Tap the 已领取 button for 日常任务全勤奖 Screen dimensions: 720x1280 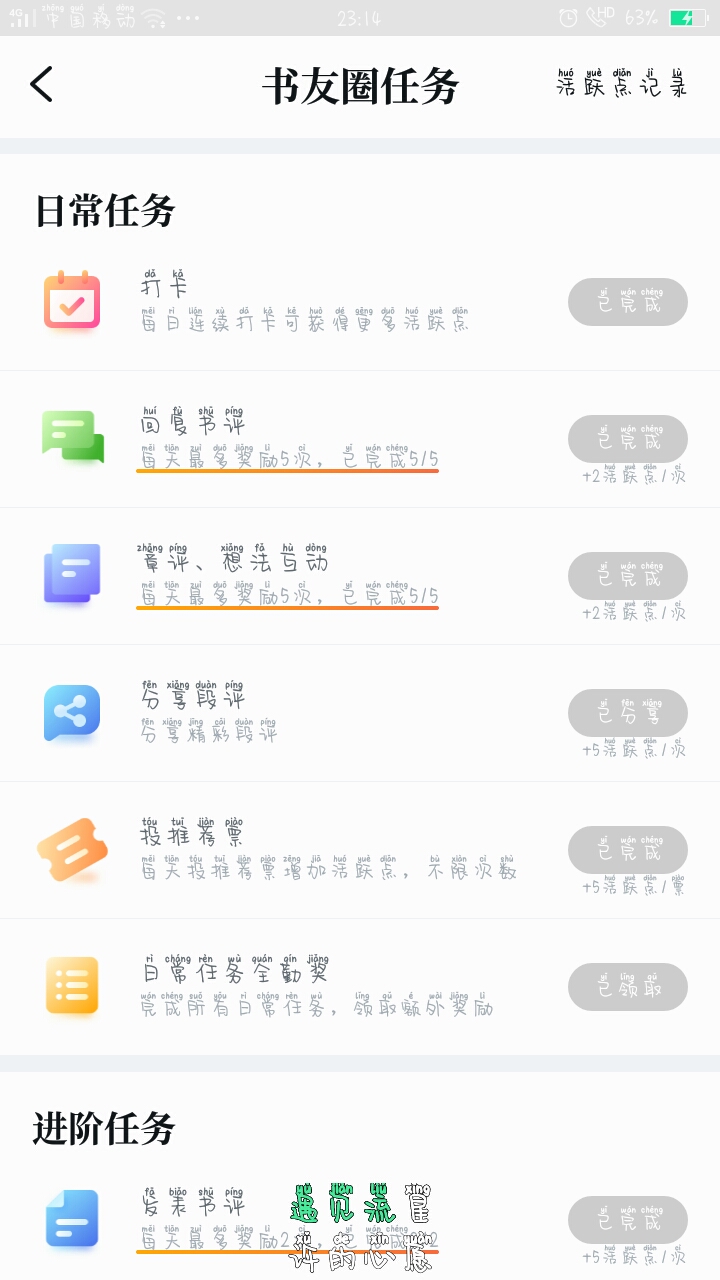pyautogui.click(x=628, y=987)
